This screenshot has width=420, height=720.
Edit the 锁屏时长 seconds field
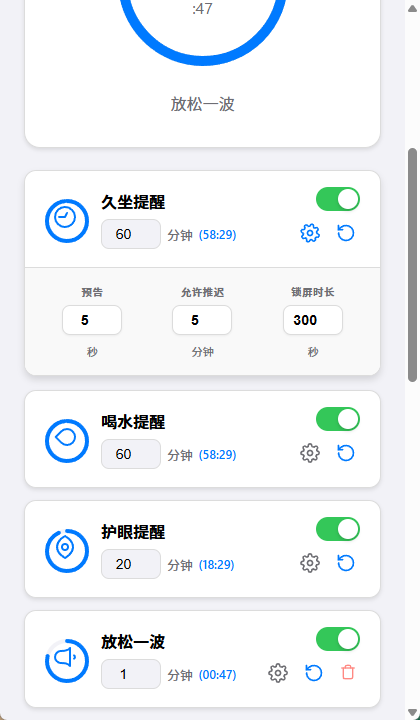coord(313,320)
